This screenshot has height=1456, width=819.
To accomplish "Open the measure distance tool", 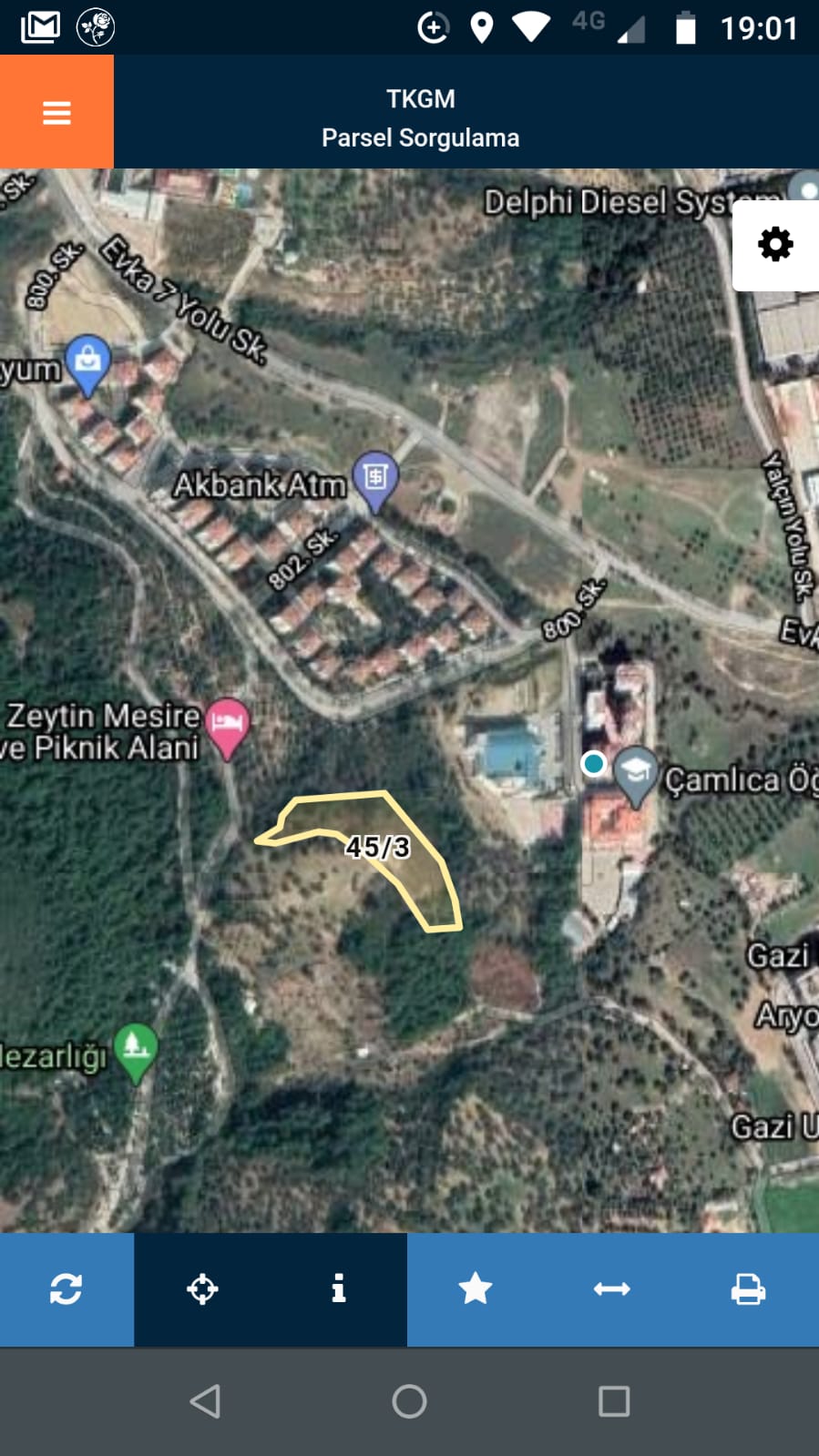I will pos(611,1289).
